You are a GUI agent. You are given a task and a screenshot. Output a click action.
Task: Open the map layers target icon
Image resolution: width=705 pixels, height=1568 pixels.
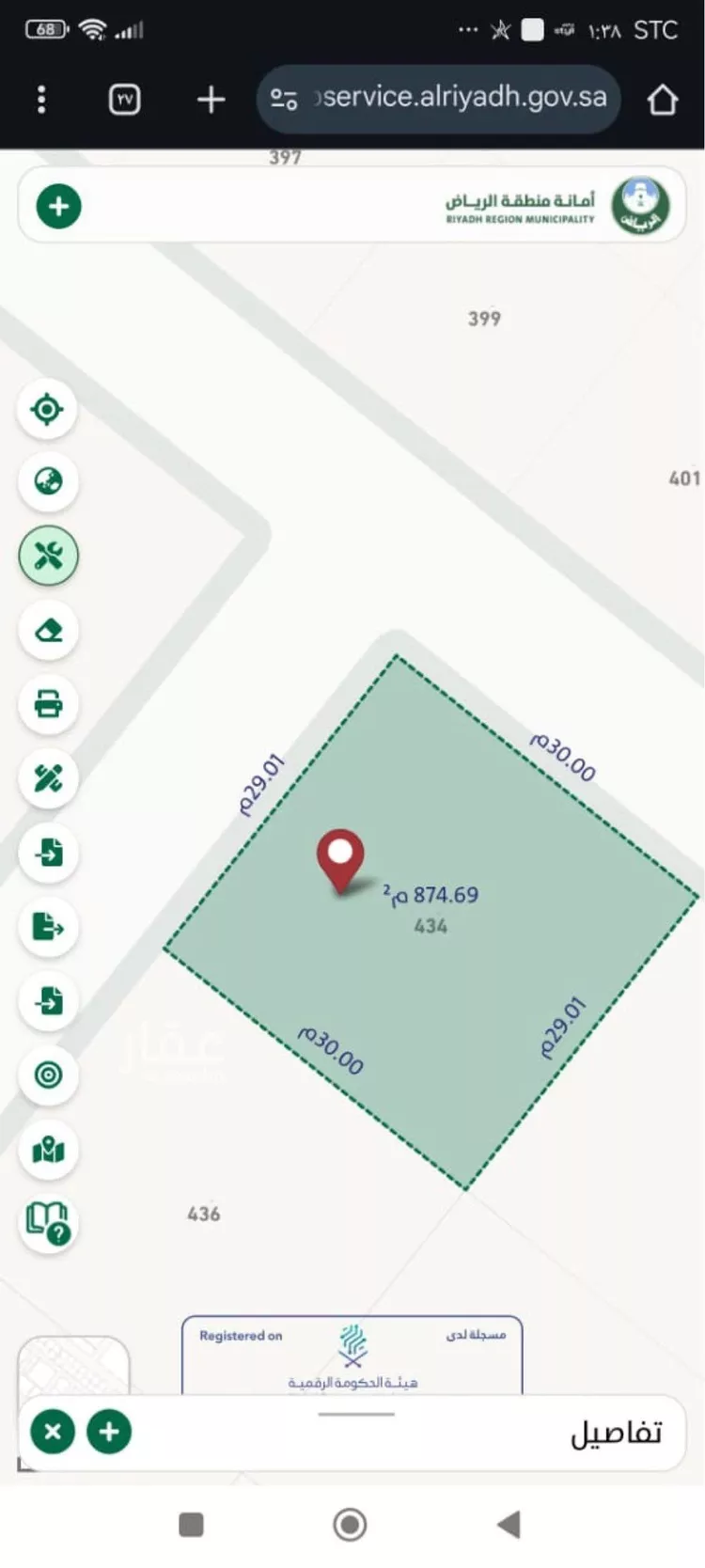(48, 1074)
